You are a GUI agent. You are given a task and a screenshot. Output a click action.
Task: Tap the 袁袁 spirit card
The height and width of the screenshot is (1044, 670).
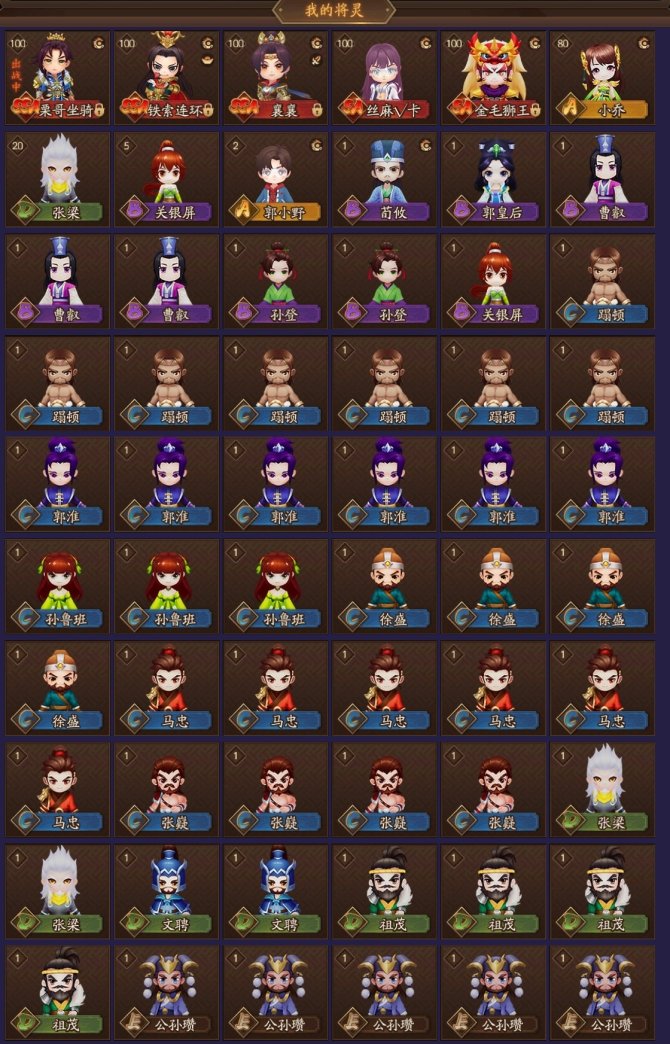pos(276,77)
